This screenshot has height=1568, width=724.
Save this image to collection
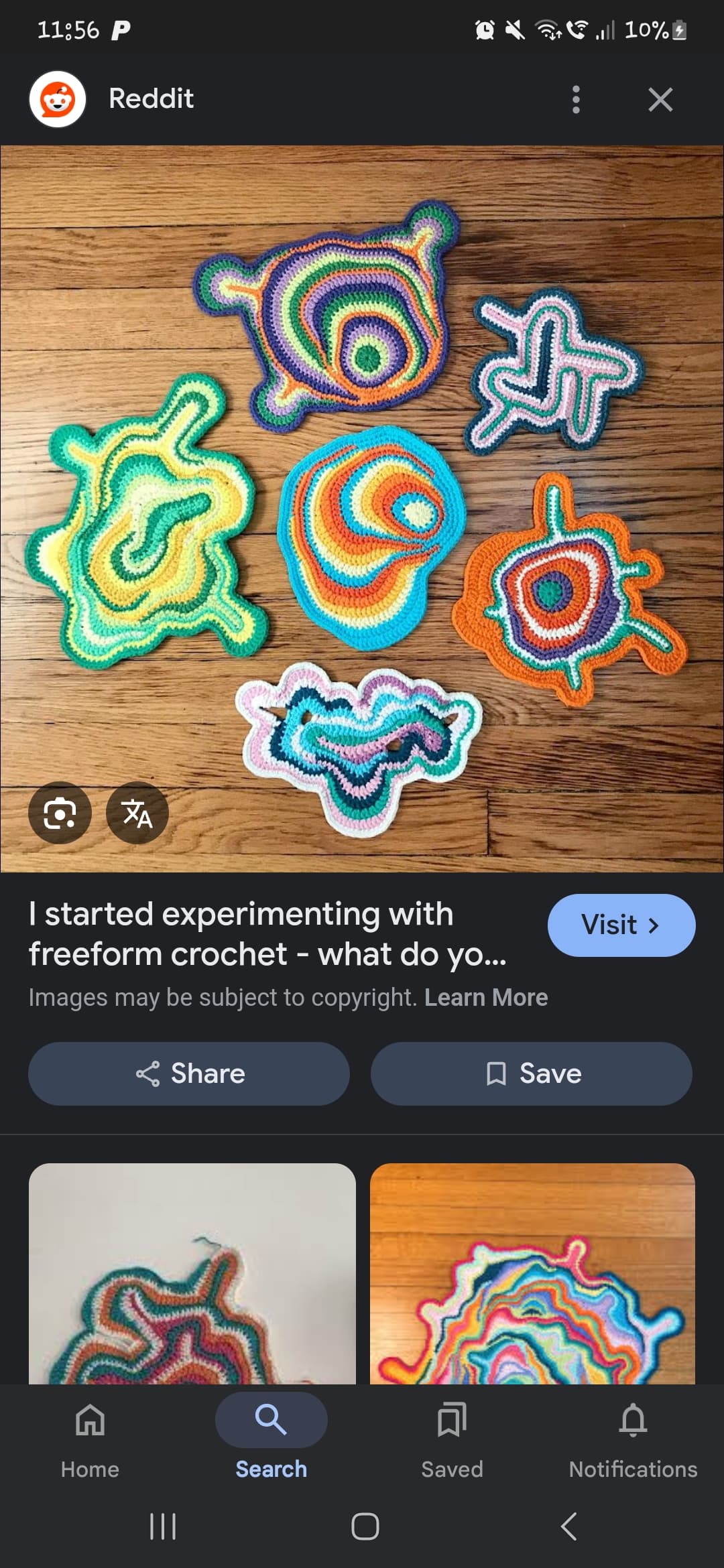[532, 1073]
